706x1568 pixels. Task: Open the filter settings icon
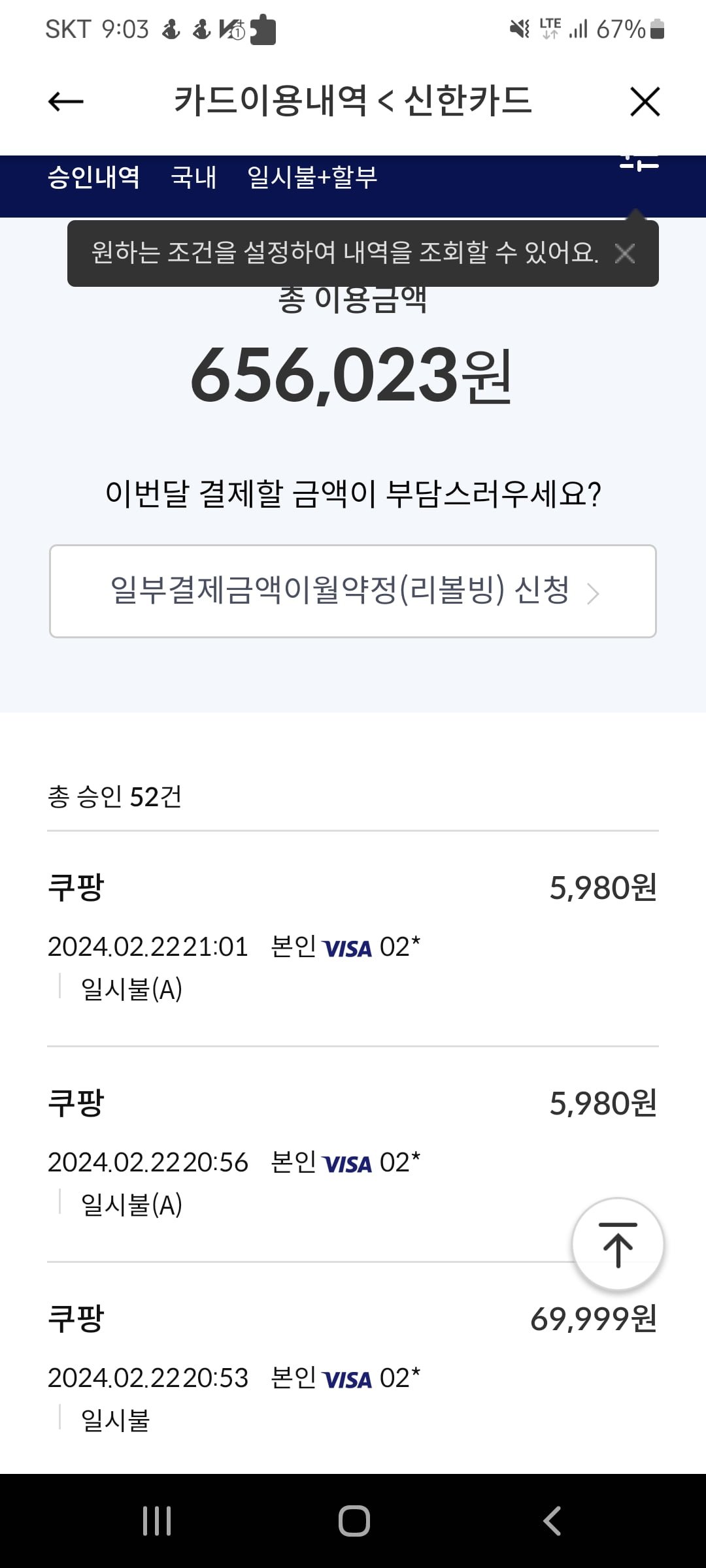point(639,163)
